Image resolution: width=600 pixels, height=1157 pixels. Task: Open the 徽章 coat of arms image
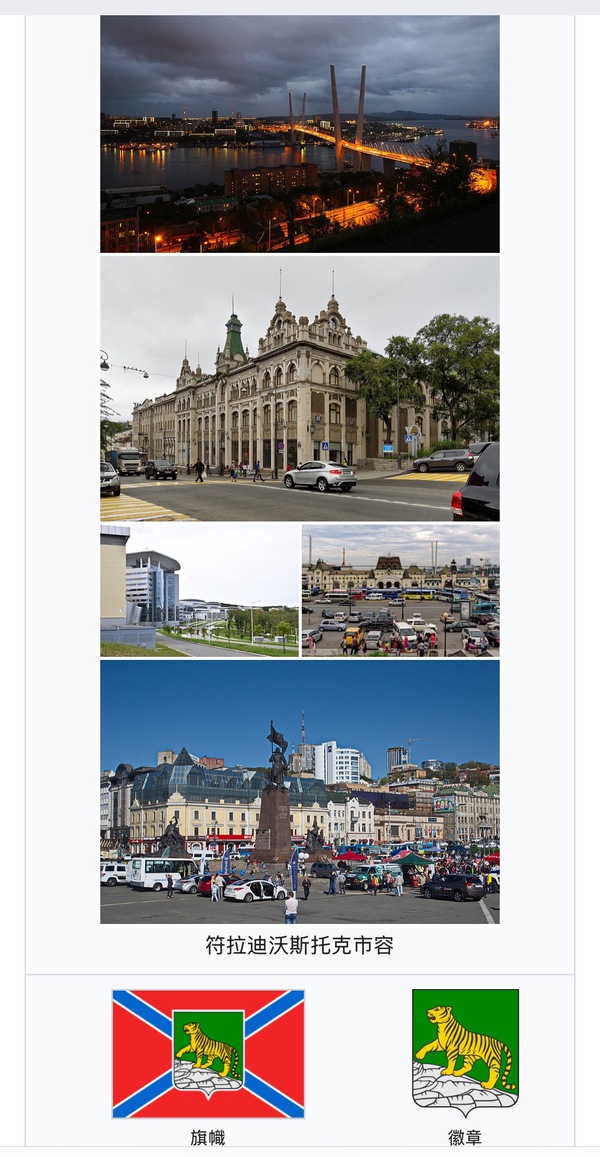coord(465,1052)
